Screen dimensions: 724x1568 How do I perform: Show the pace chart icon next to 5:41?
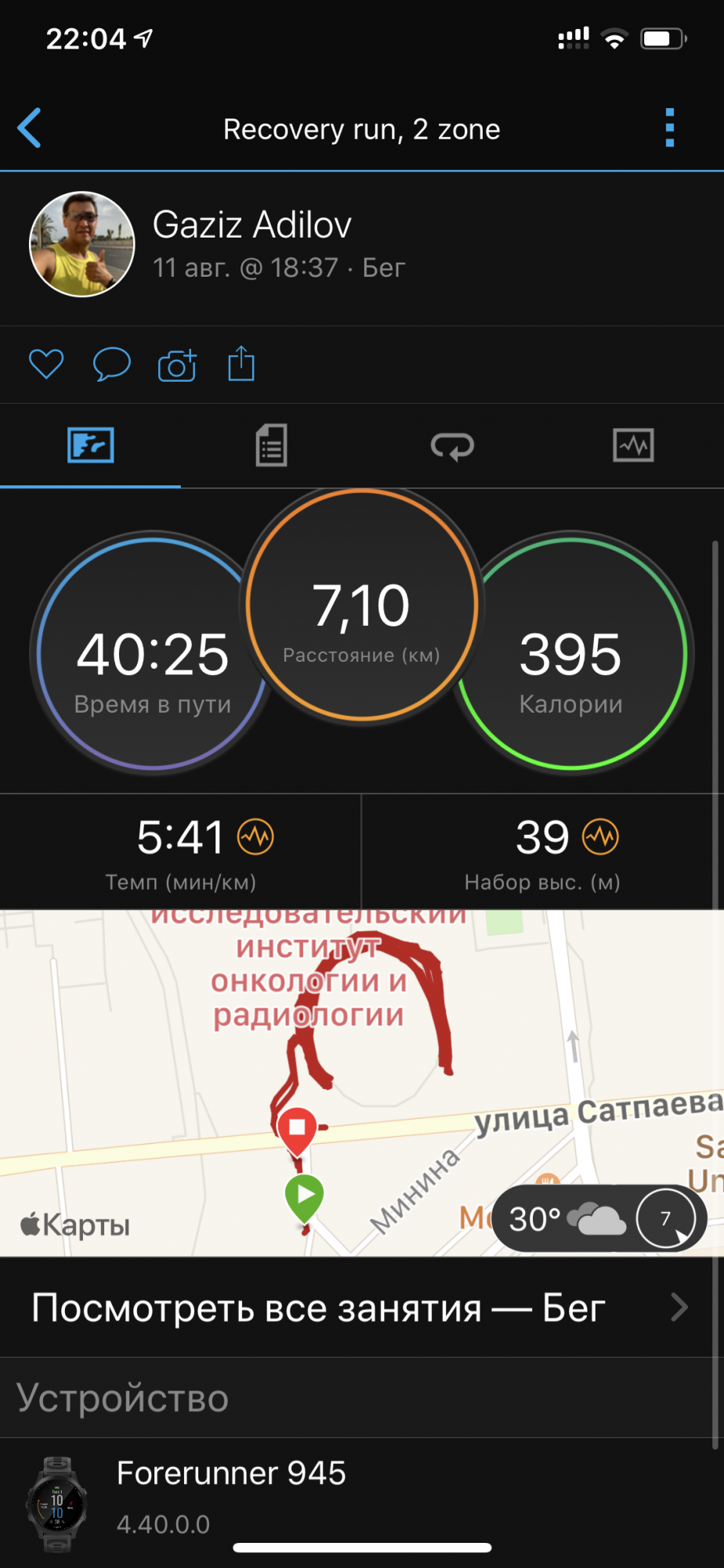click(255, 837)
